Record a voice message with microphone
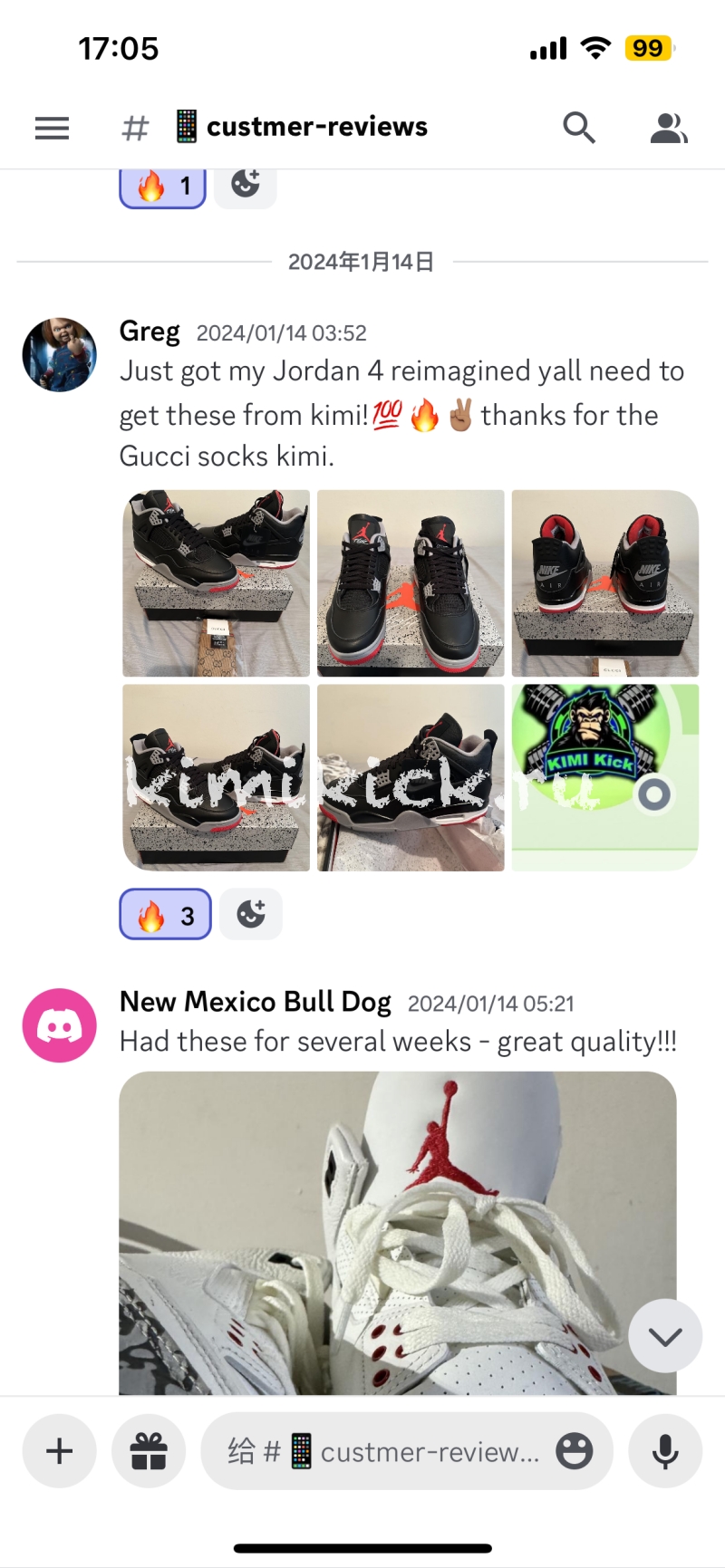 click(x=665, y=1451)
